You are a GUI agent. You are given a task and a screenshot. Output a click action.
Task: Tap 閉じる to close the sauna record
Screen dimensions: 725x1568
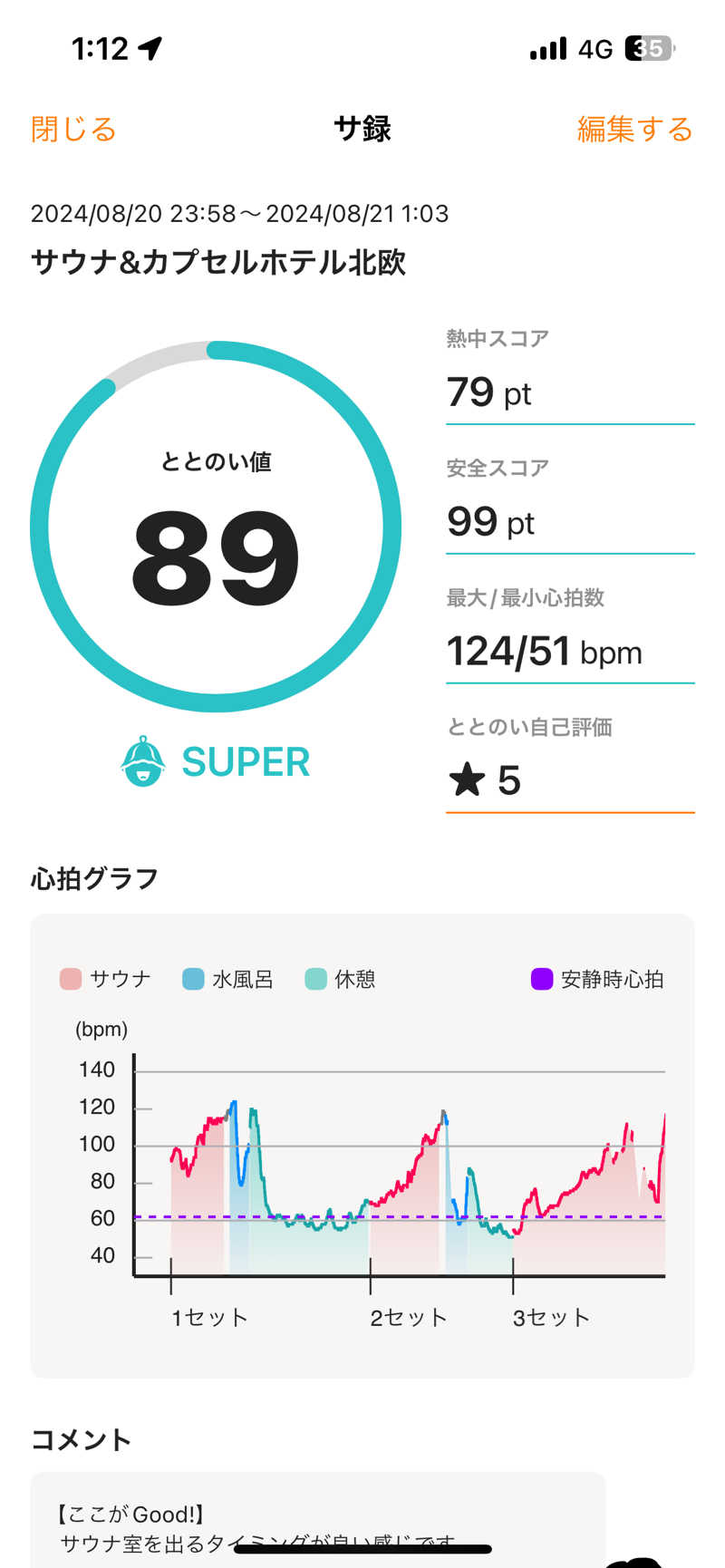coord(73,130)
